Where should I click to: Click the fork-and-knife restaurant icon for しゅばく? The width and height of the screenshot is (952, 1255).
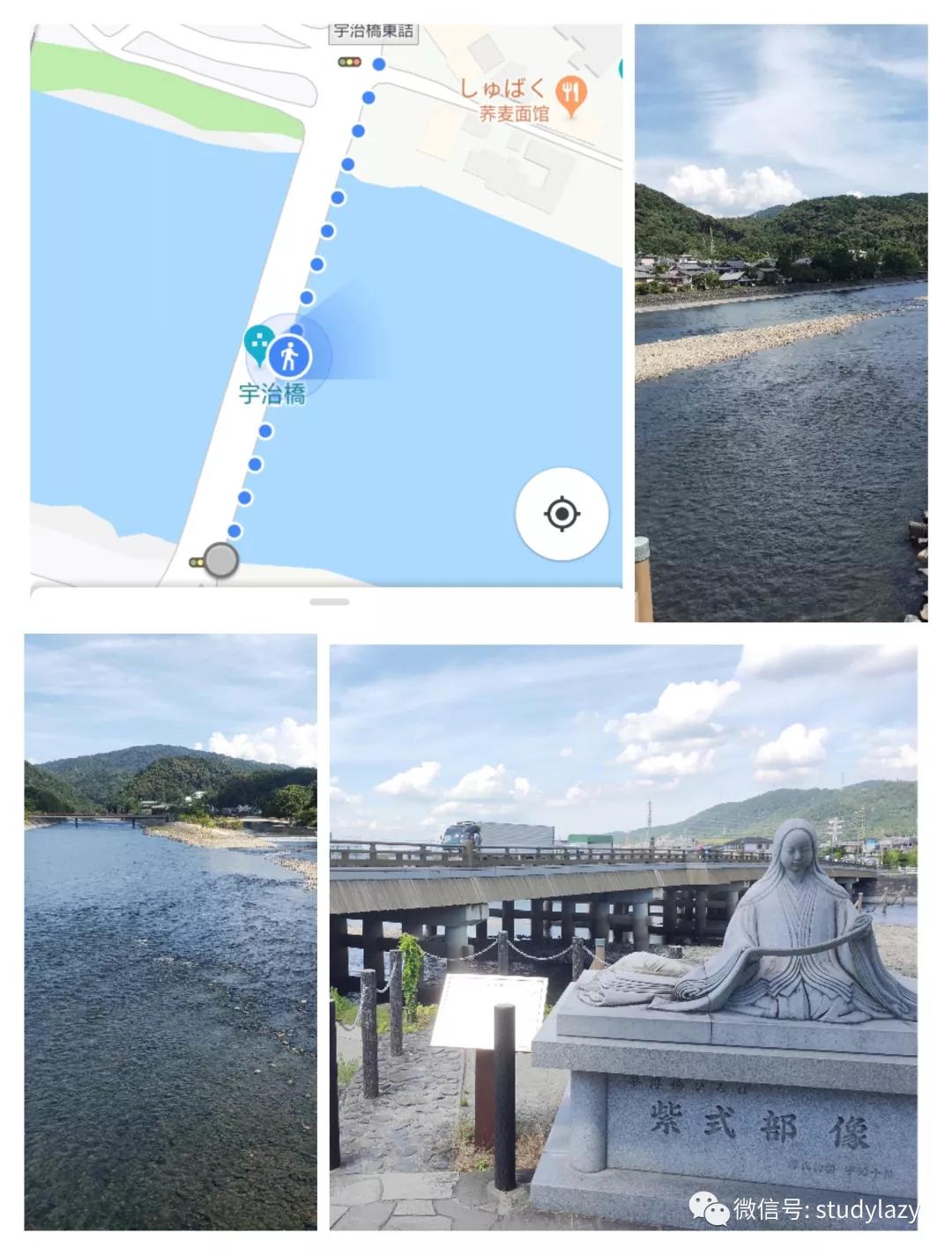point(569,91)
